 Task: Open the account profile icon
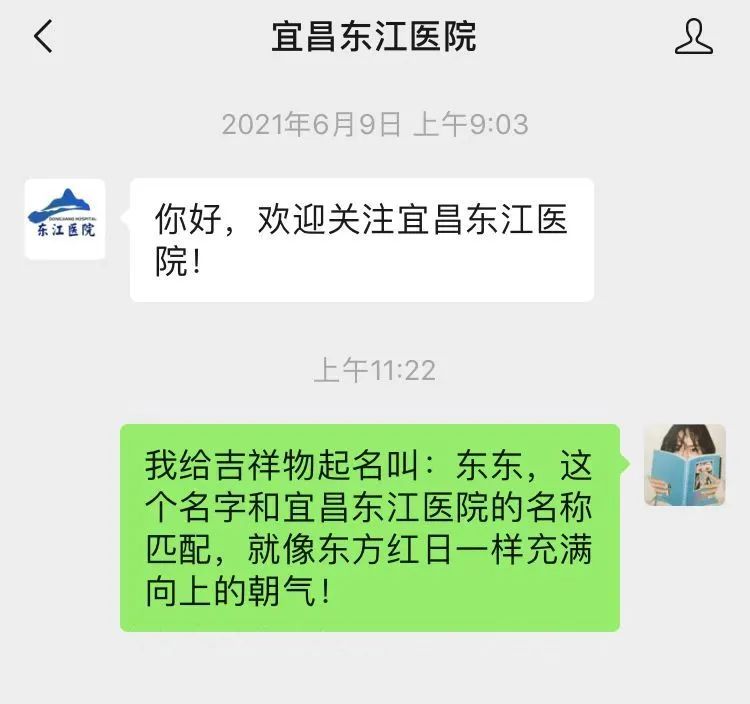pos(693,37)
